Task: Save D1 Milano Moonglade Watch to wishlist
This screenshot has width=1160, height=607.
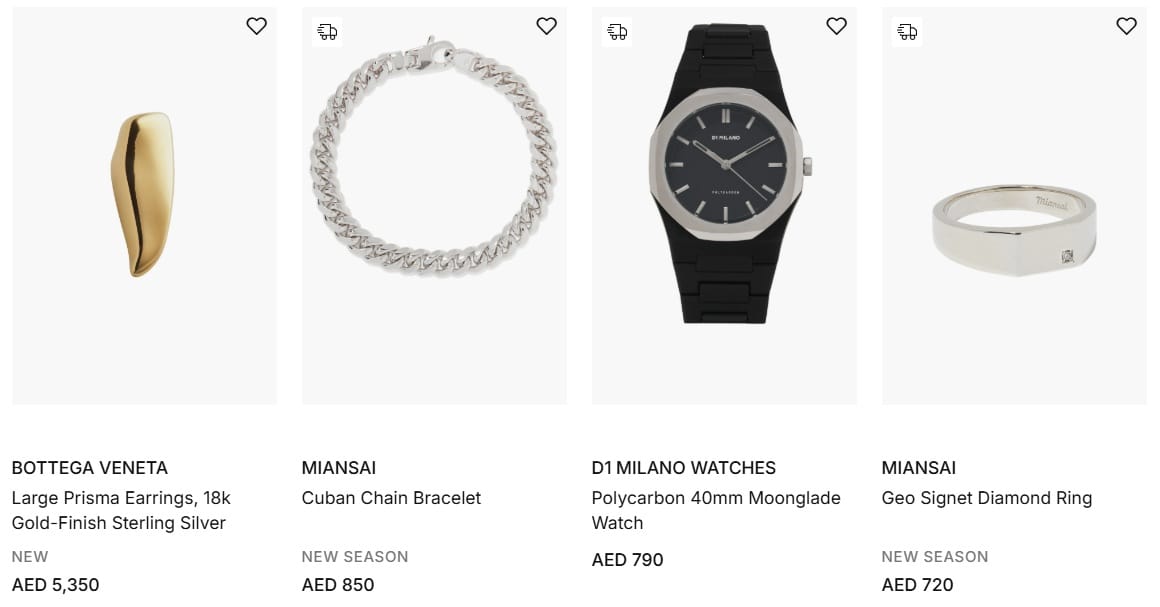Action: click(x=836, y=26)
